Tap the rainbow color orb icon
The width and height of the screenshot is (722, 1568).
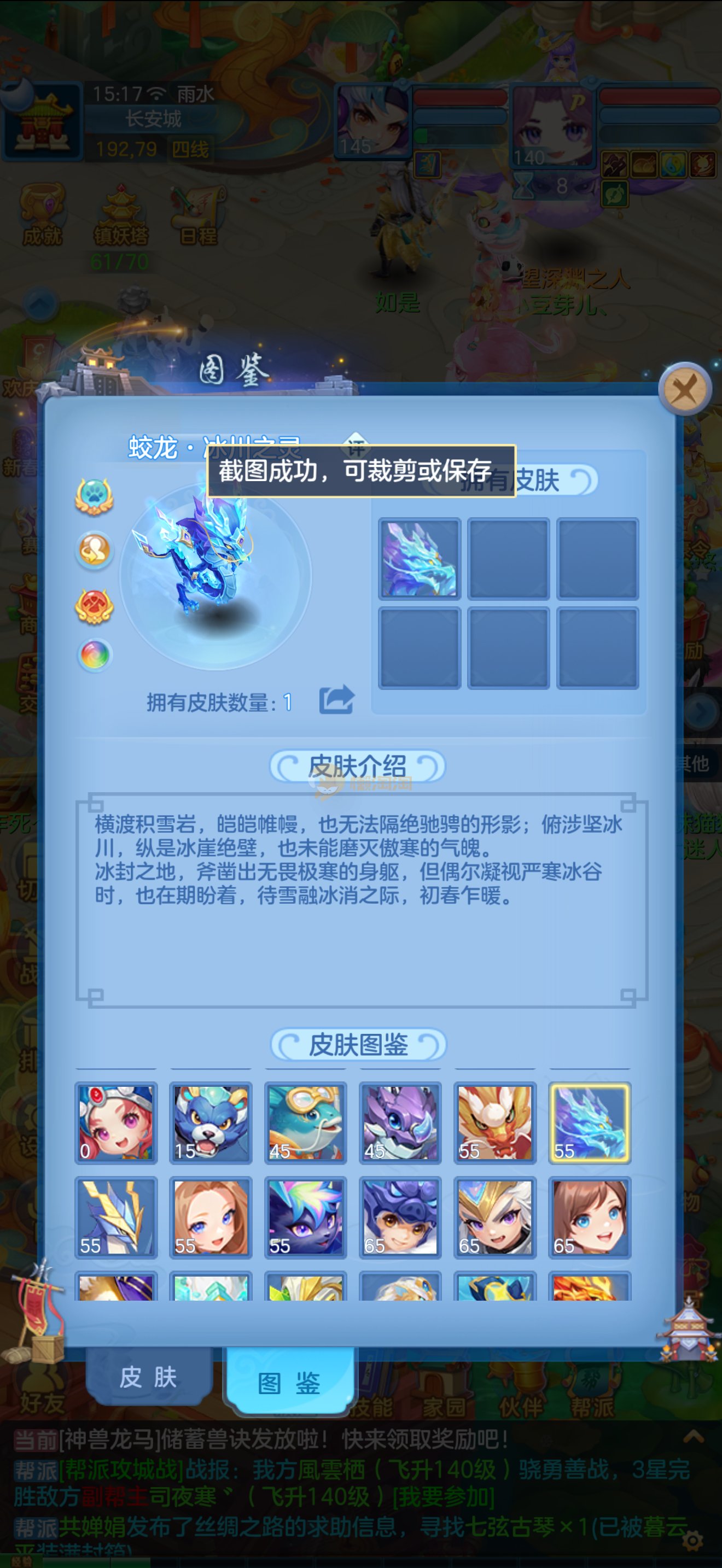95,656
